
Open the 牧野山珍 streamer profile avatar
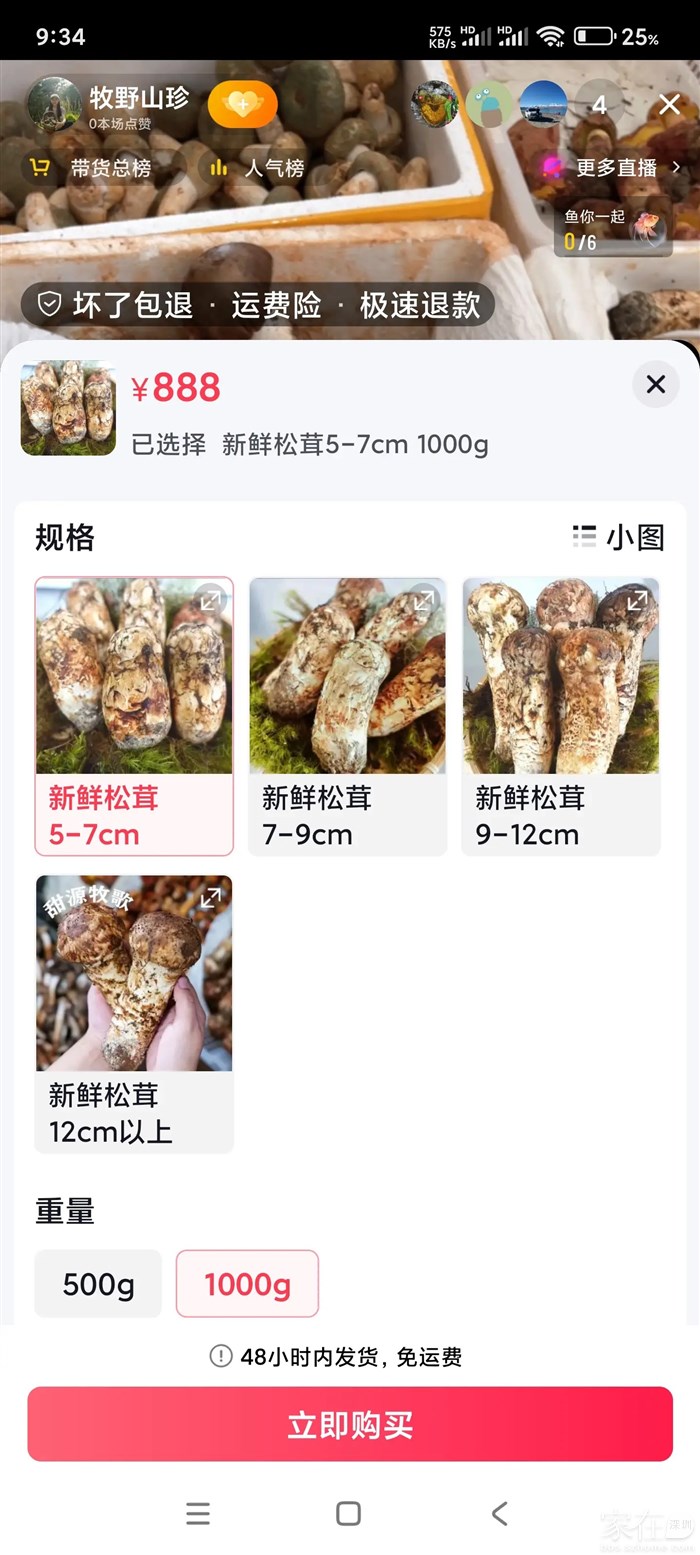tap(54, 104)
